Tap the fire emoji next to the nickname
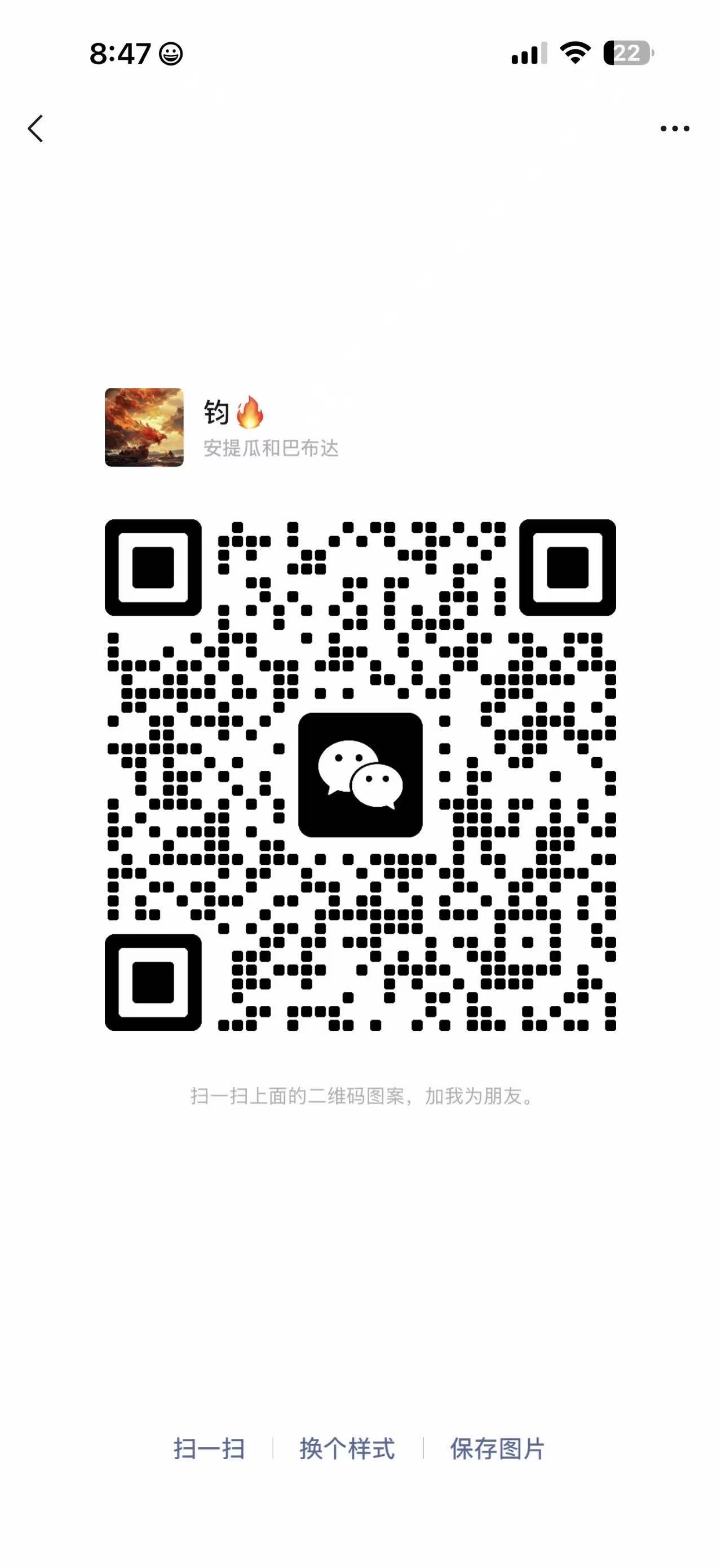Viewport: 721px width, 1568px height. tap(252, 413)
